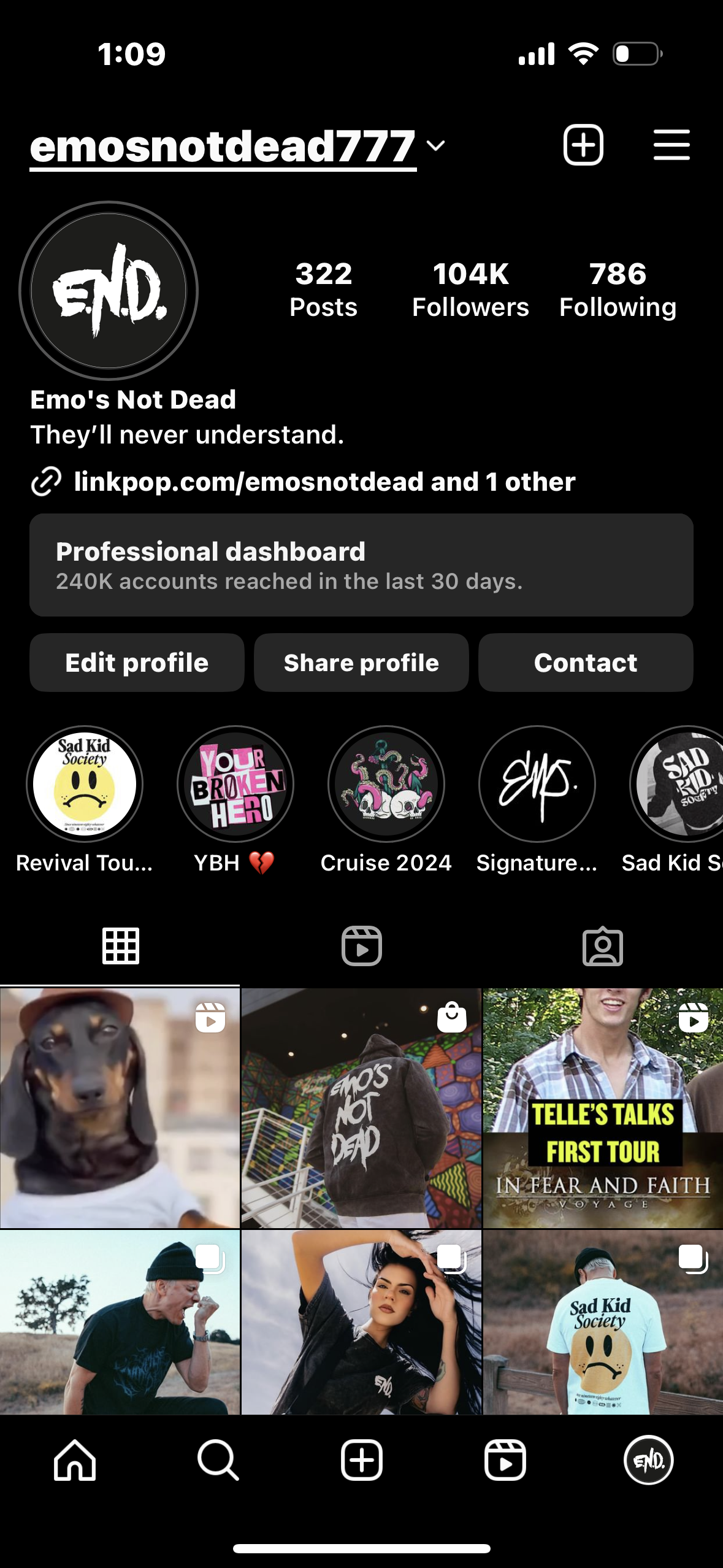This screenshot has width=723, height=1568.
Task: Open the Professional dashboard
Action: pos(361,565)
